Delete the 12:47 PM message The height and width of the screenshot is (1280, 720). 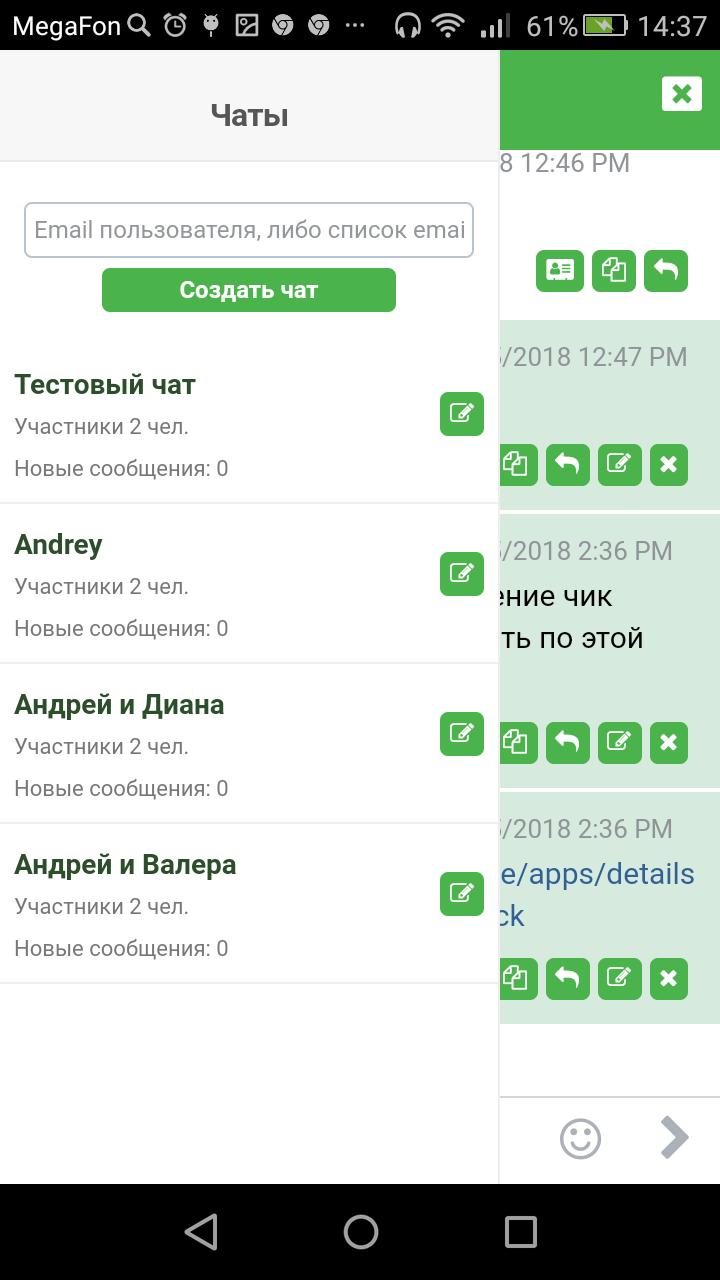669,465
